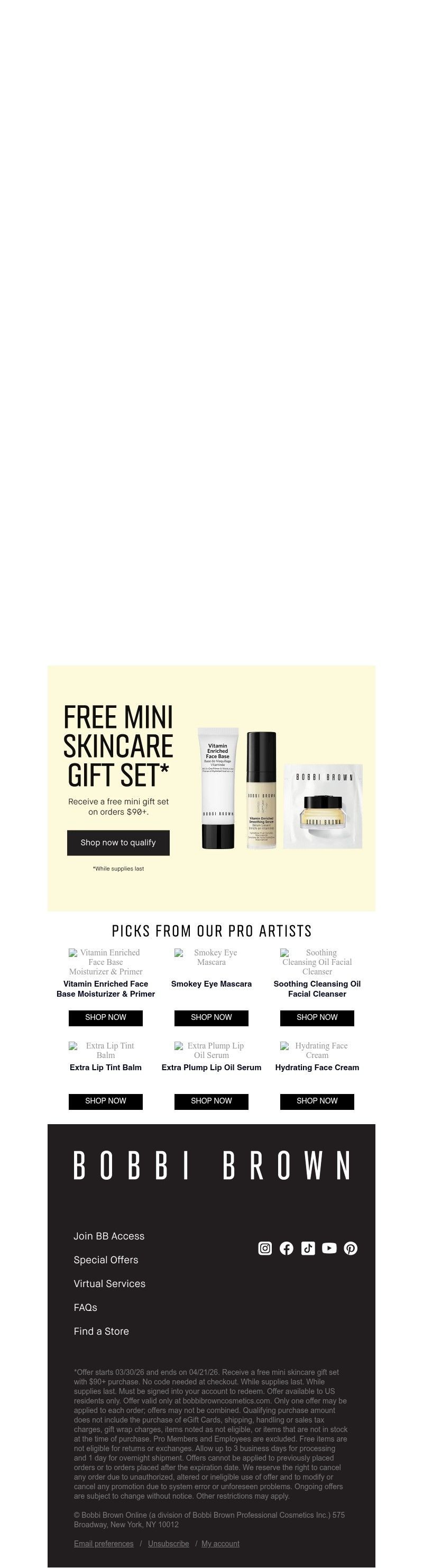Shop Soothing Cleansing Oil Facial Cleanser
This screenshot has width=423, height=1568.
[317, 1017]
